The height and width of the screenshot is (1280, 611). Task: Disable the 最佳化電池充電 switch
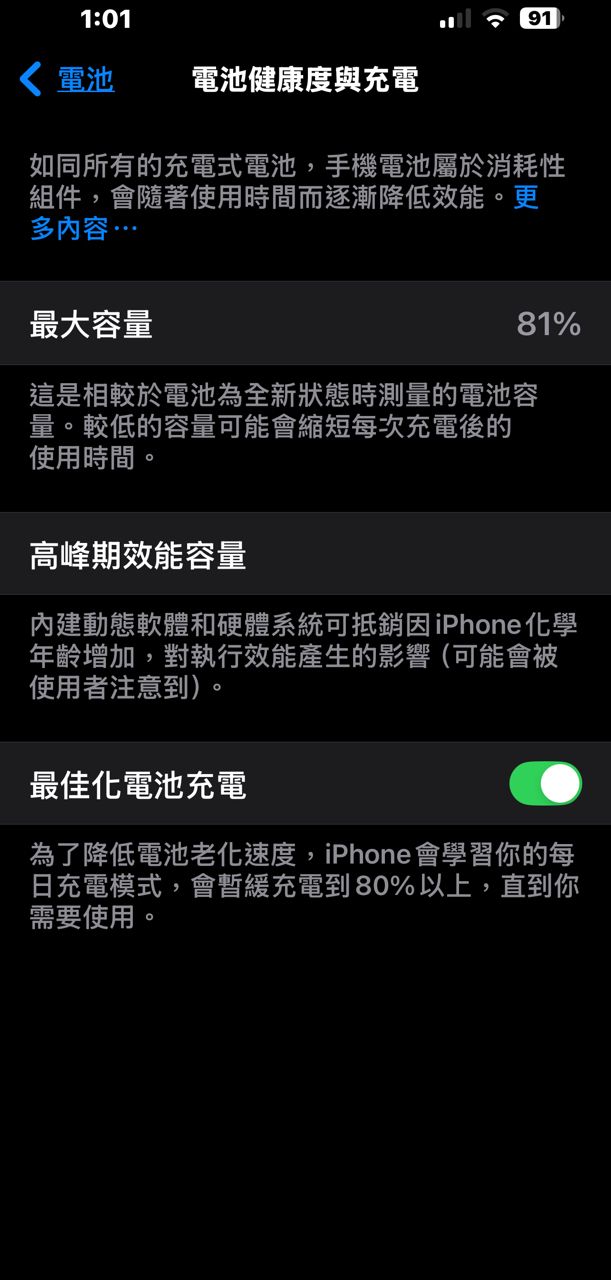[x=545, y=784]
